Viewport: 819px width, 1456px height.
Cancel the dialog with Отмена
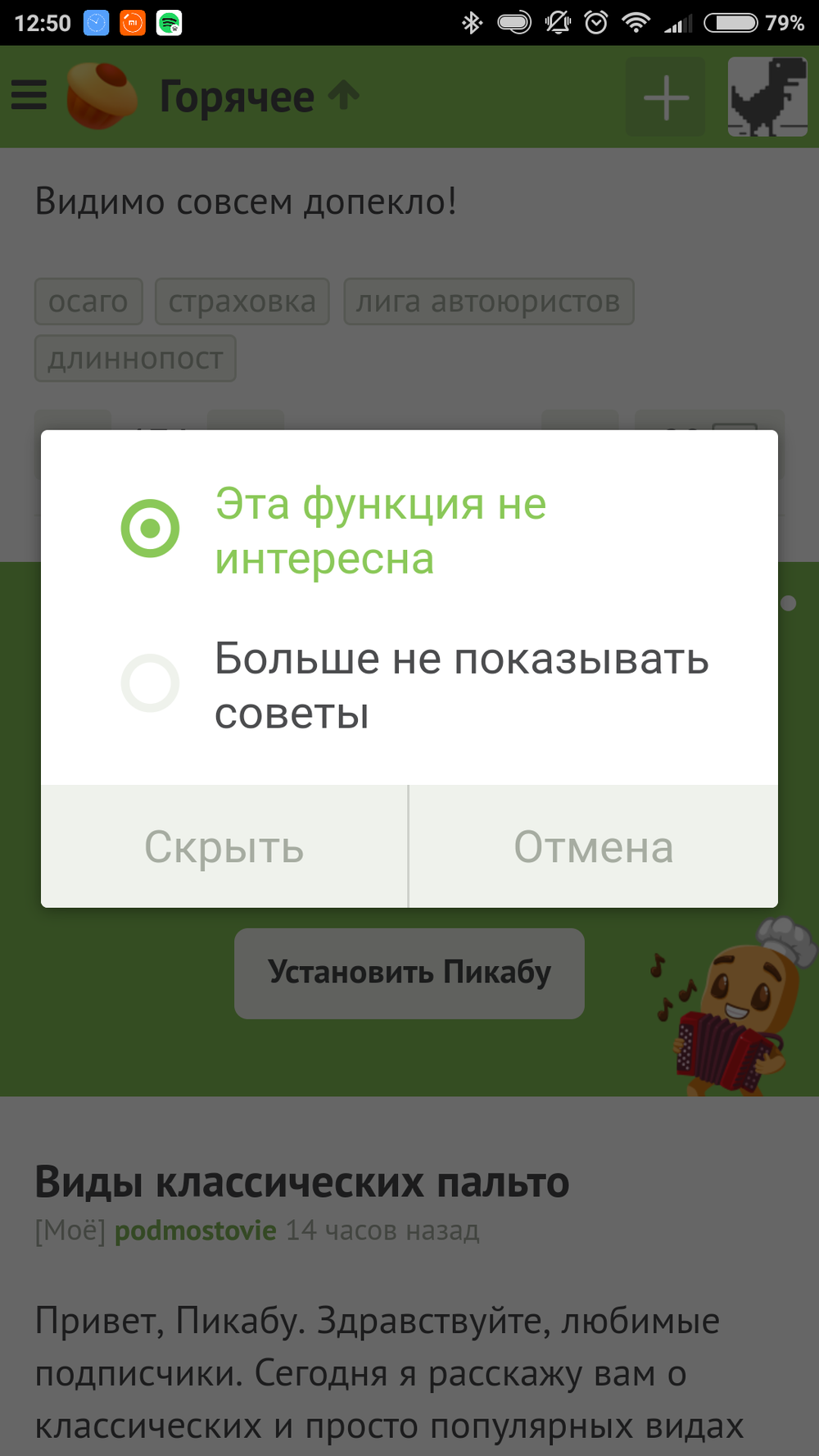[593, 846]
